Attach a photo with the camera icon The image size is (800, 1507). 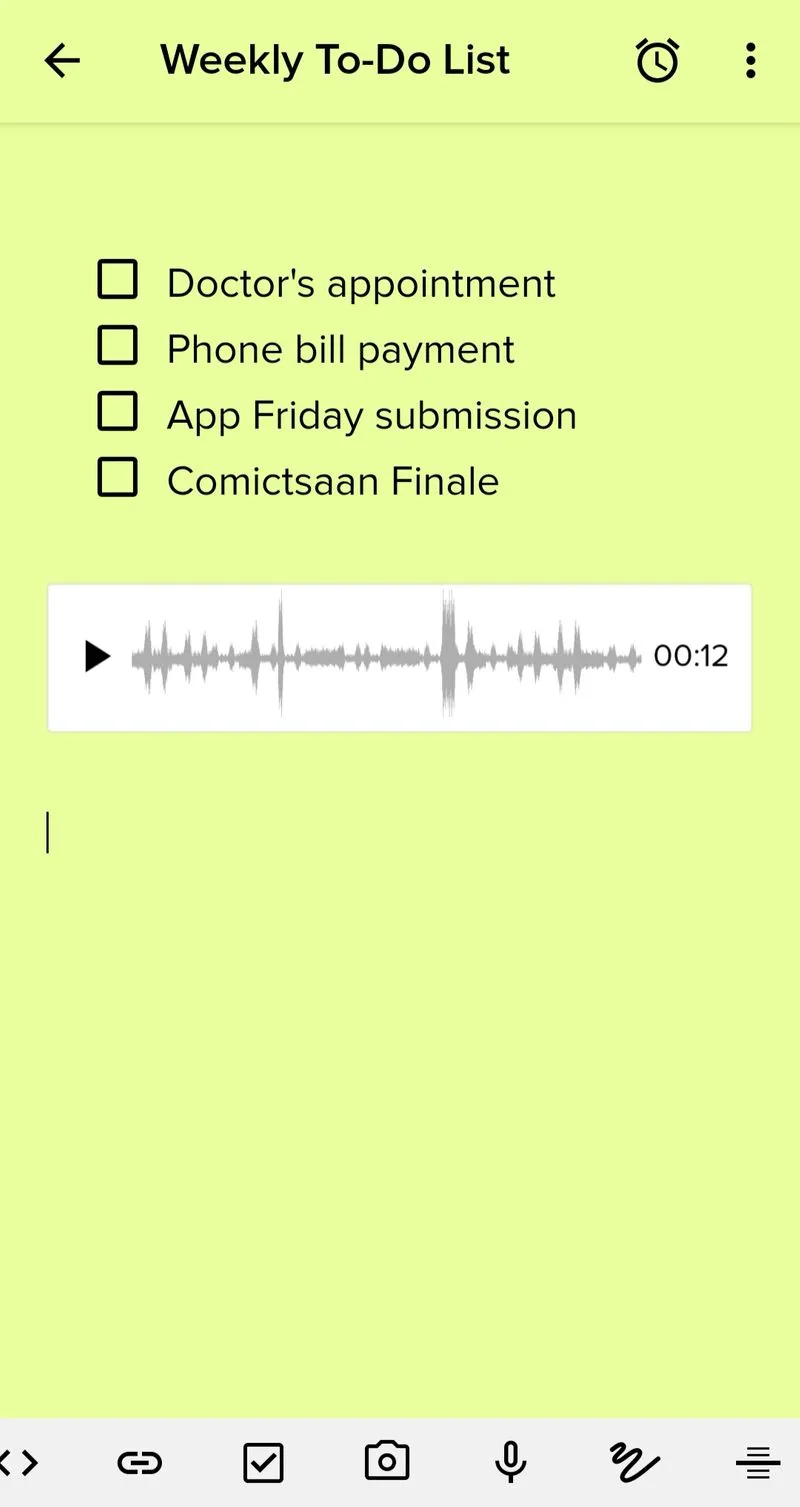pyautogui.click(x=387, y=1463)
